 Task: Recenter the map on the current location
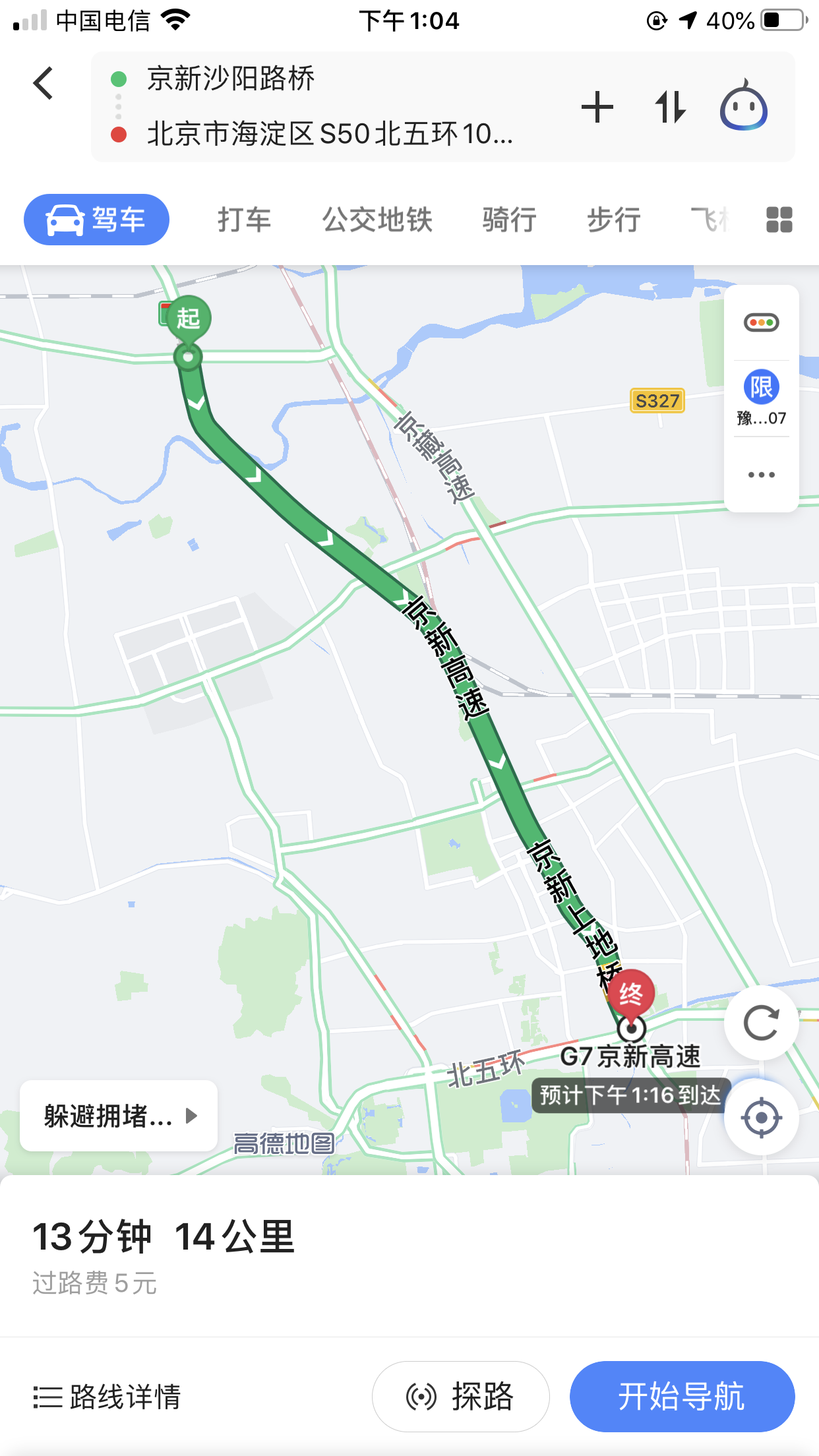click(x=762, y=1118)
